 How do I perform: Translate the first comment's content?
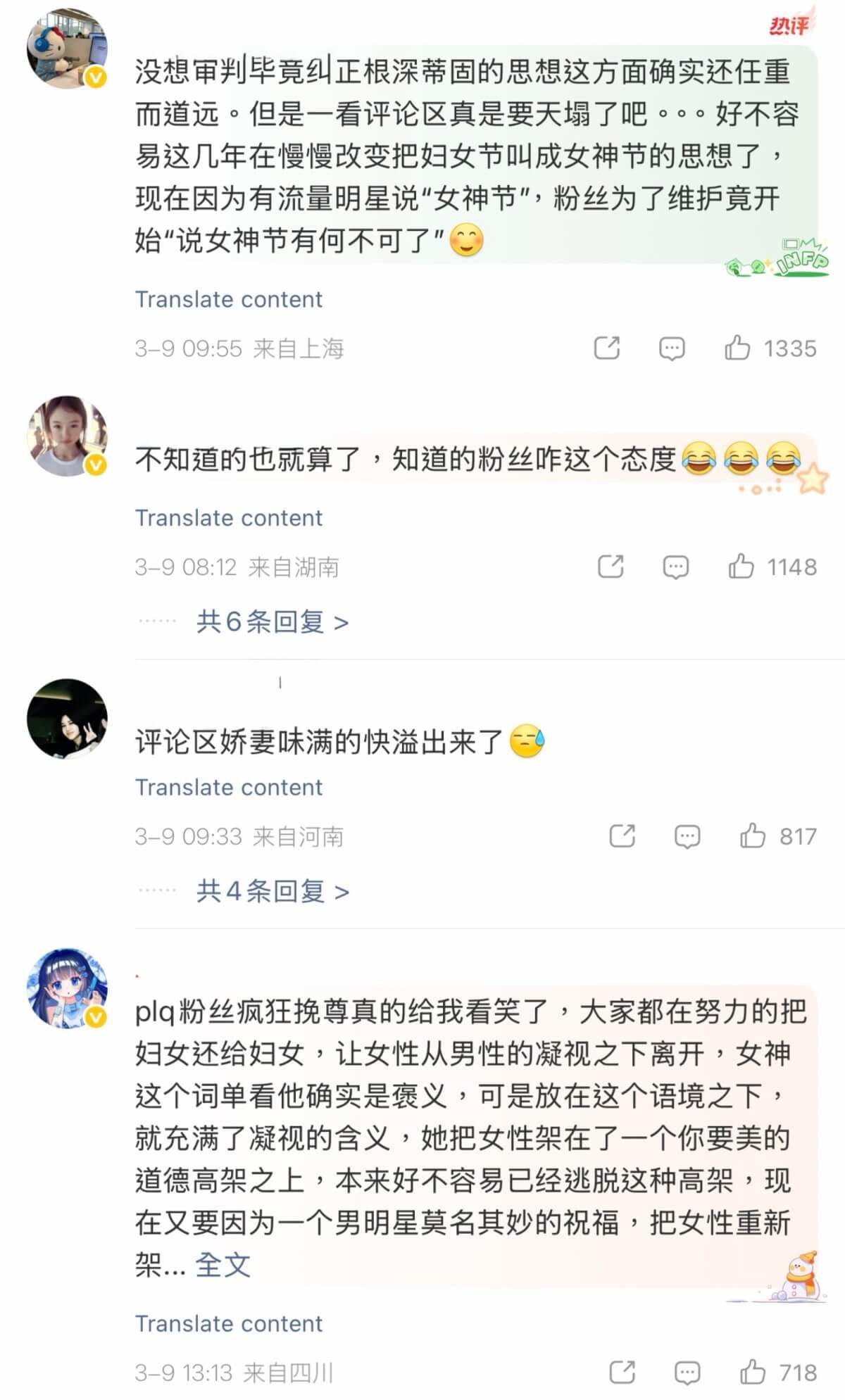pos(228,299)
